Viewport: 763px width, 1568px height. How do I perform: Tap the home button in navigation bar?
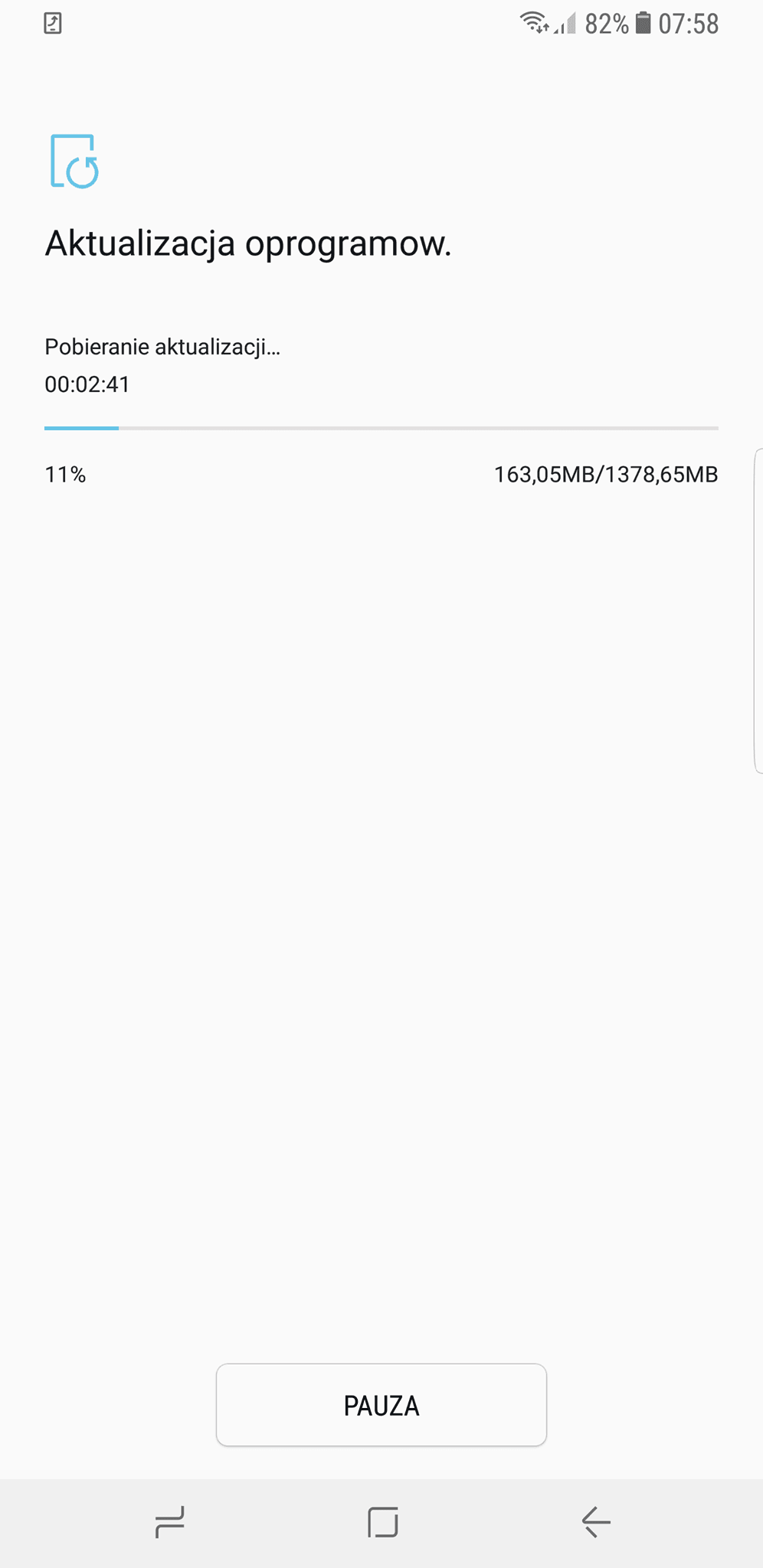382,1522
